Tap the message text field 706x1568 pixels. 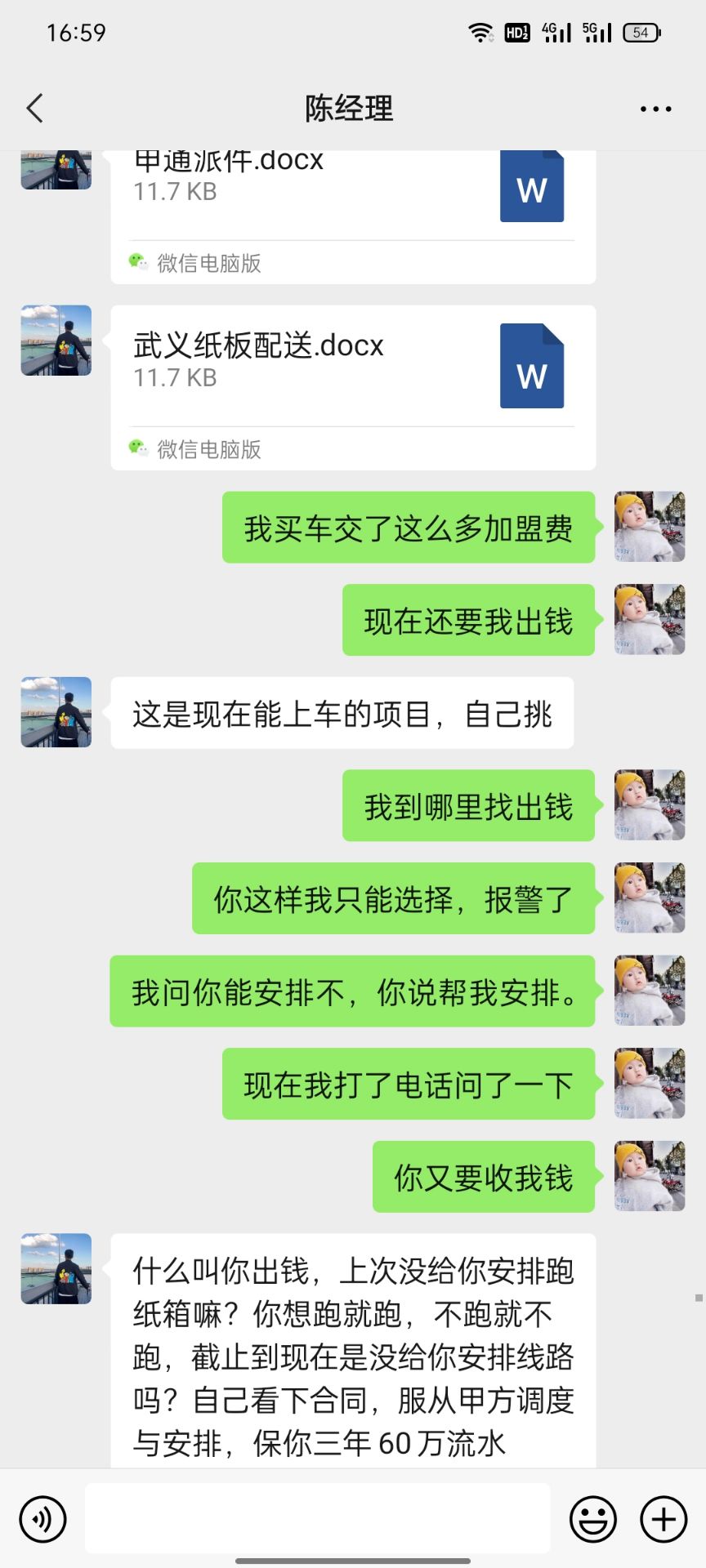pos(317,1519)
